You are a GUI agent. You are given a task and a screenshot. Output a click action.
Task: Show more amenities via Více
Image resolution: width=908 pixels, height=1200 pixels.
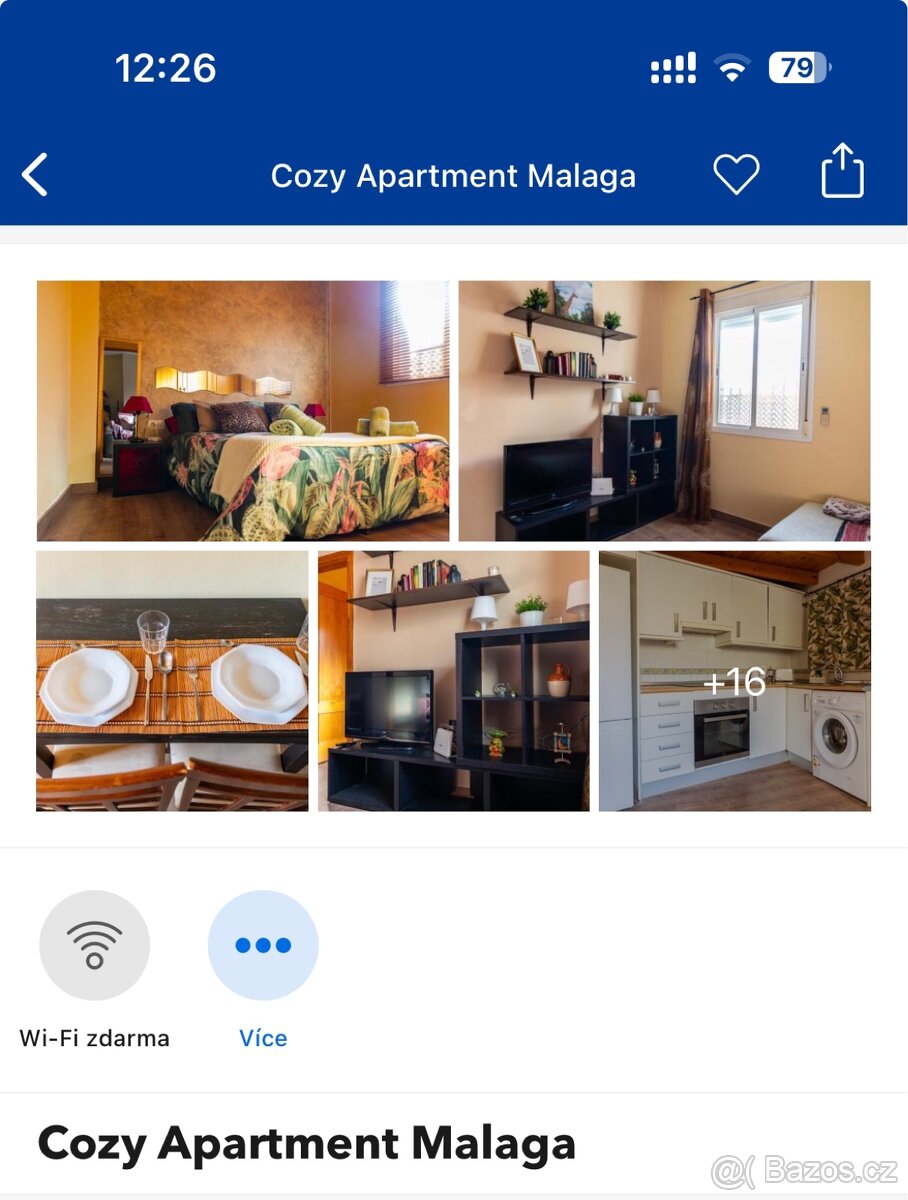tap(263, 946)
